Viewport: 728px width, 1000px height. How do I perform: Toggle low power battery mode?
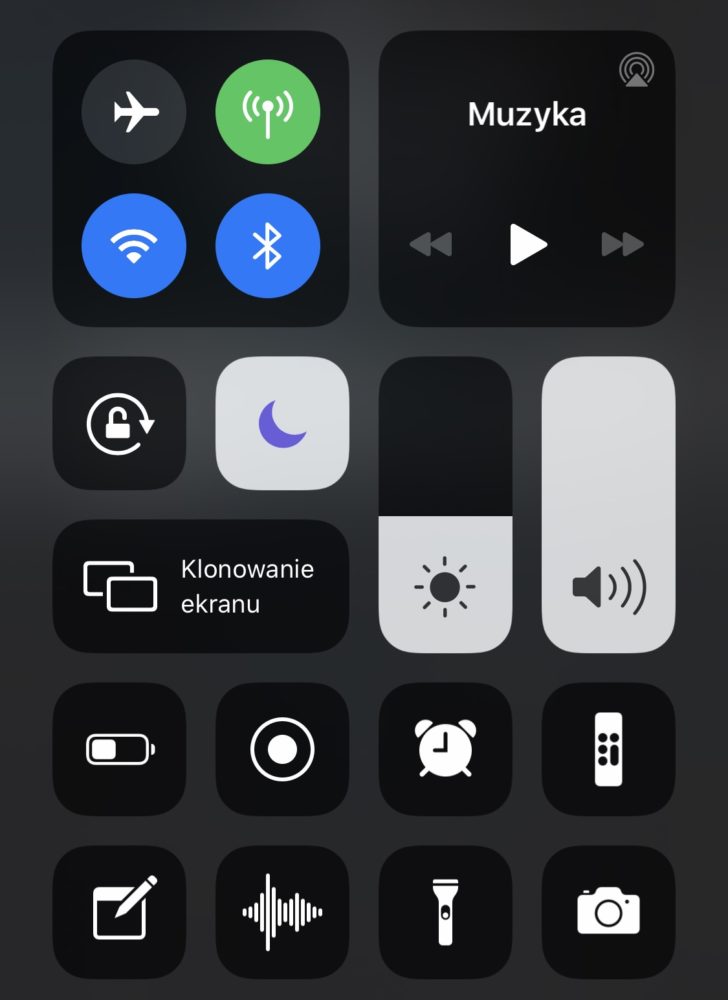[119, 749]
